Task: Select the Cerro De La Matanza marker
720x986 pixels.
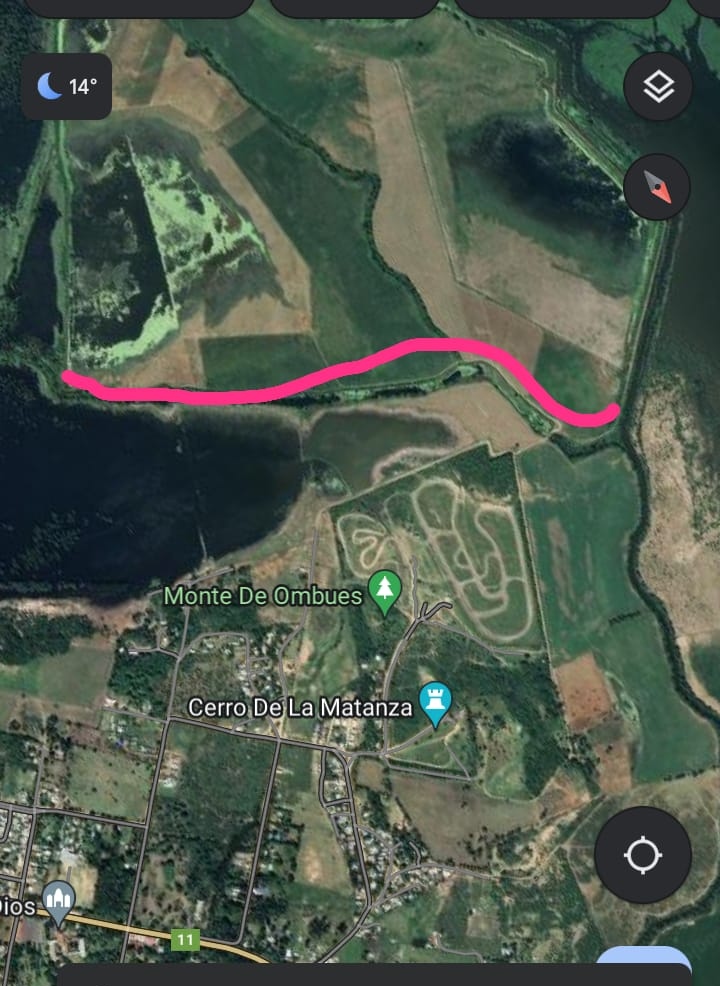Action: pos(435,704)
